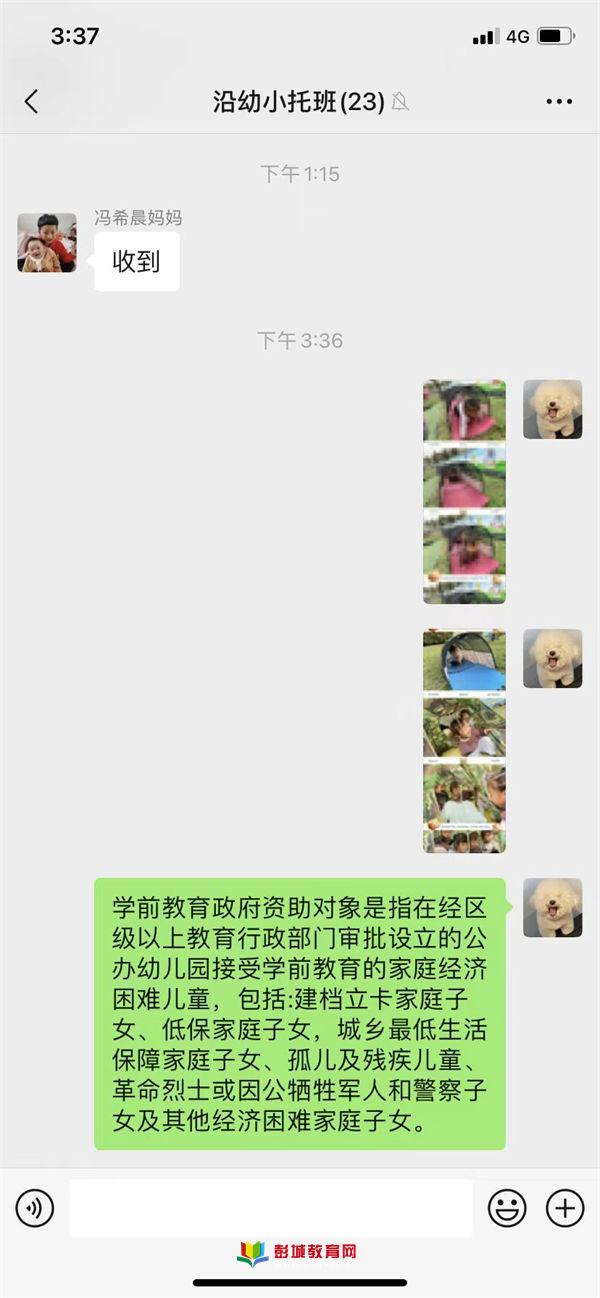View the second sent photo collage

(464, 740)
